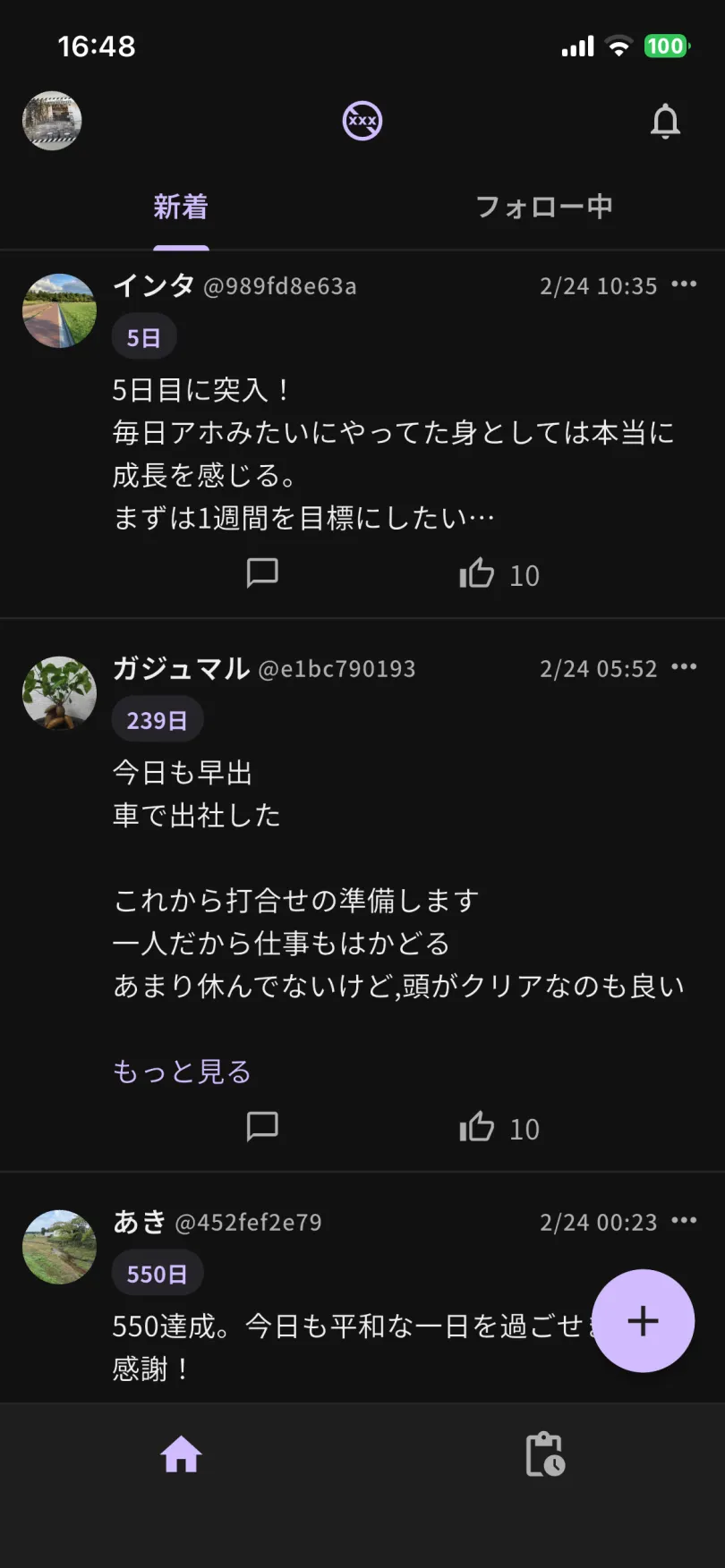725x1568 pixels.
Task: Create a new post with the plus button
Action: (643, 1321)
